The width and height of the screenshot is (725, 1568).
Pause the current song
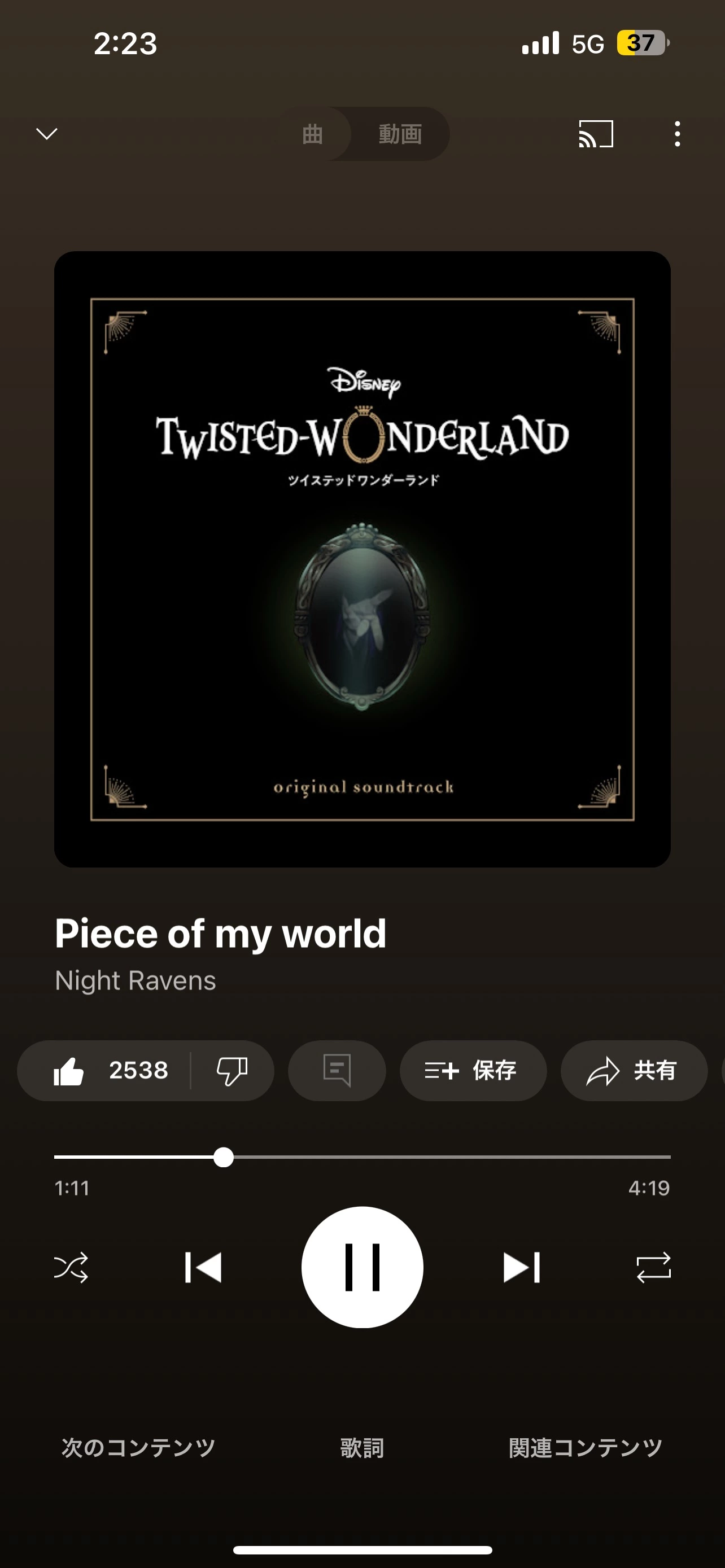point(362,1268)
